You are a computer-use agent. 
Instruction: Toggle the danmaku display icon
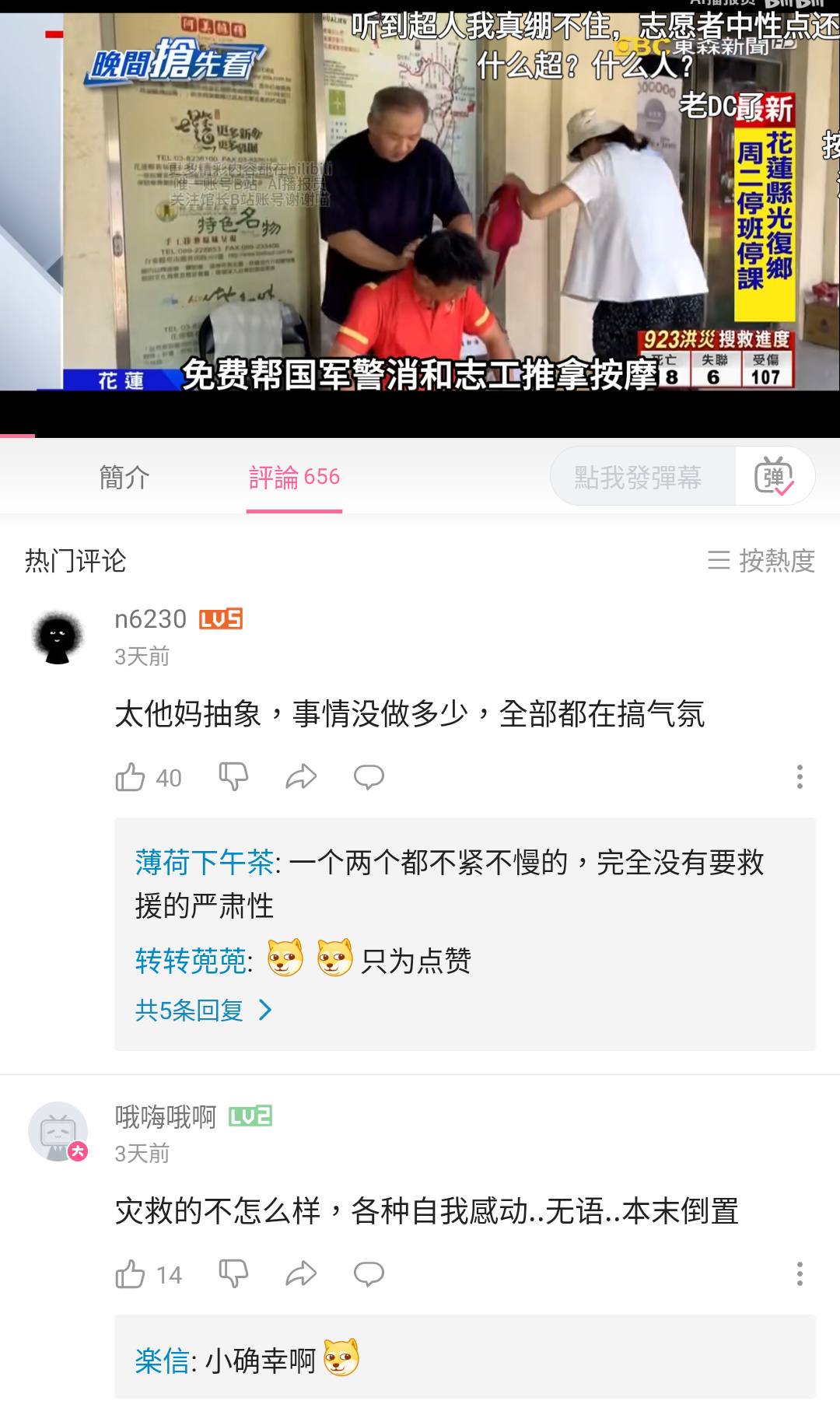(x=774, y=477)
